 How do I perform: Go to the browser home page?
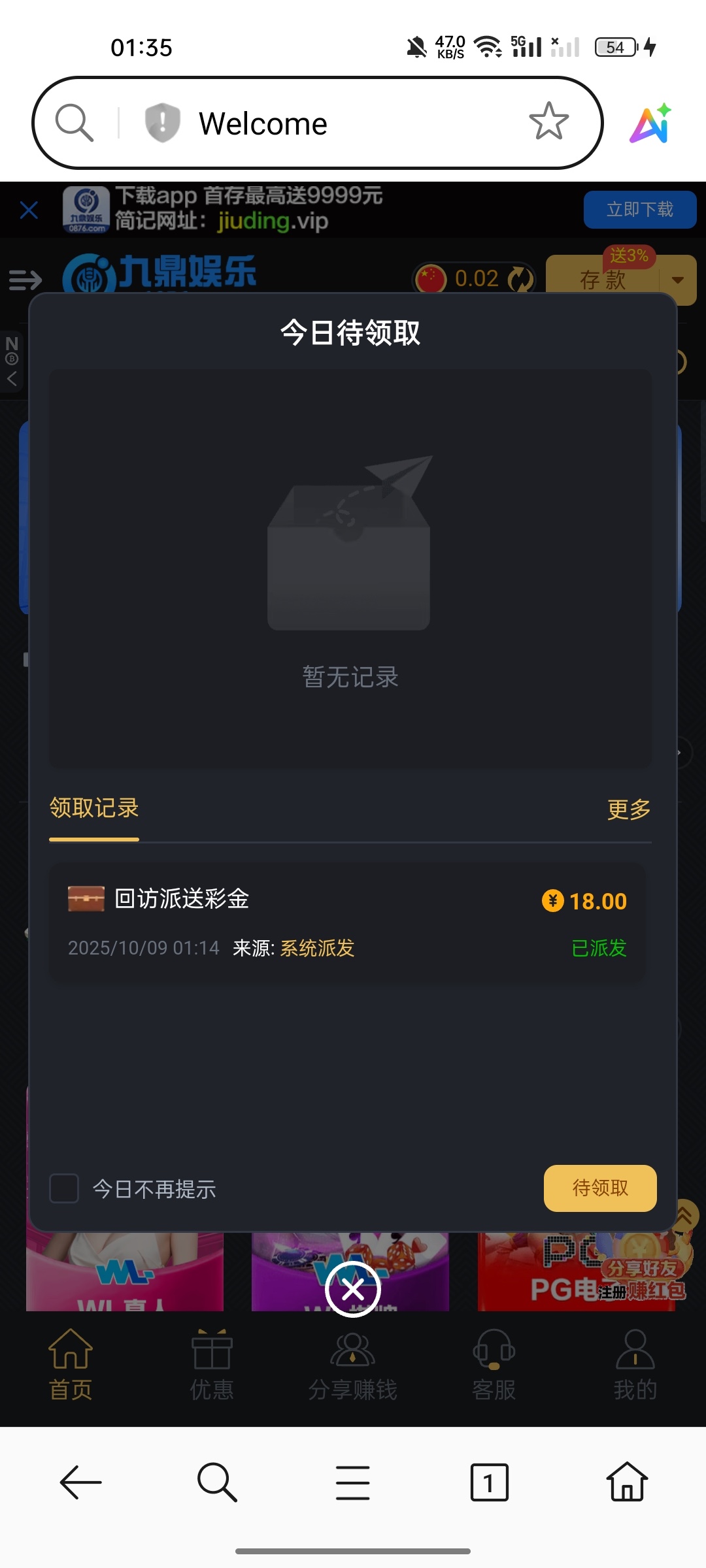click(x=627, y=1482)
